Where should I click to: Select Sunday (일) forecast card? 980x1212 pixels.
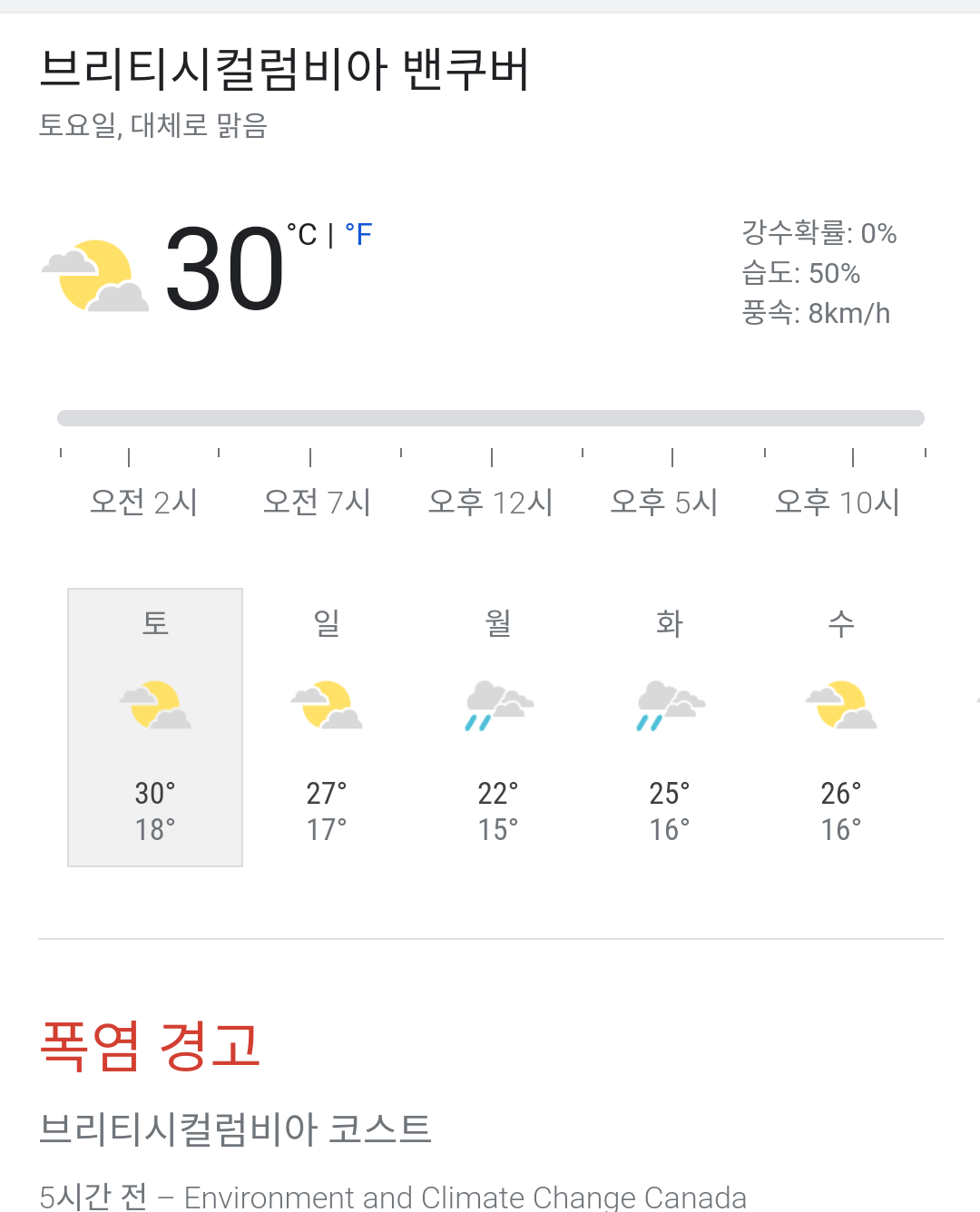click(327, 727)
